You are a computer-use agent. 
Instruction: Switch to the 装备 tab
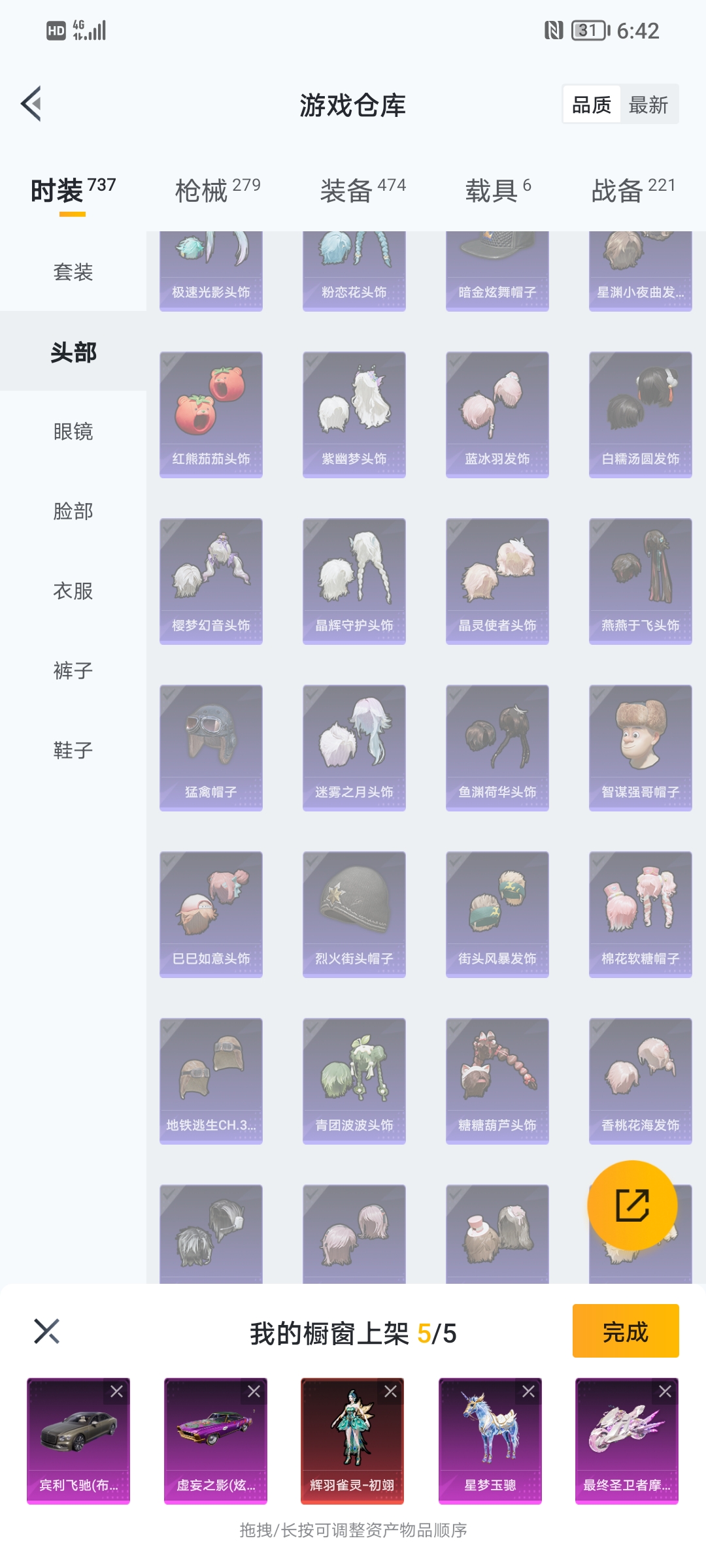pyautogui.click(x=363, y=190)
